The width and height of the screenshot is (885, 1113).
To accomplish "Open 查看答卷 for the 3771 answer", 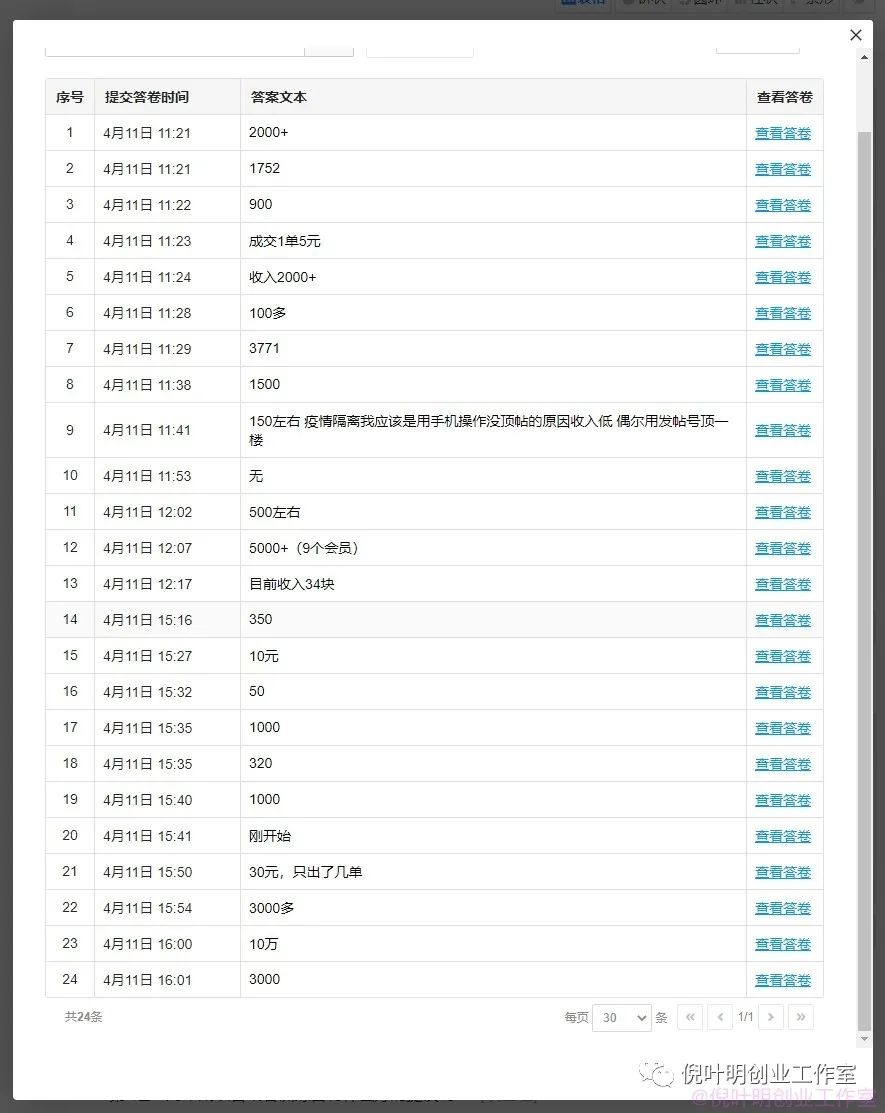I will click(x=783, y=349).
